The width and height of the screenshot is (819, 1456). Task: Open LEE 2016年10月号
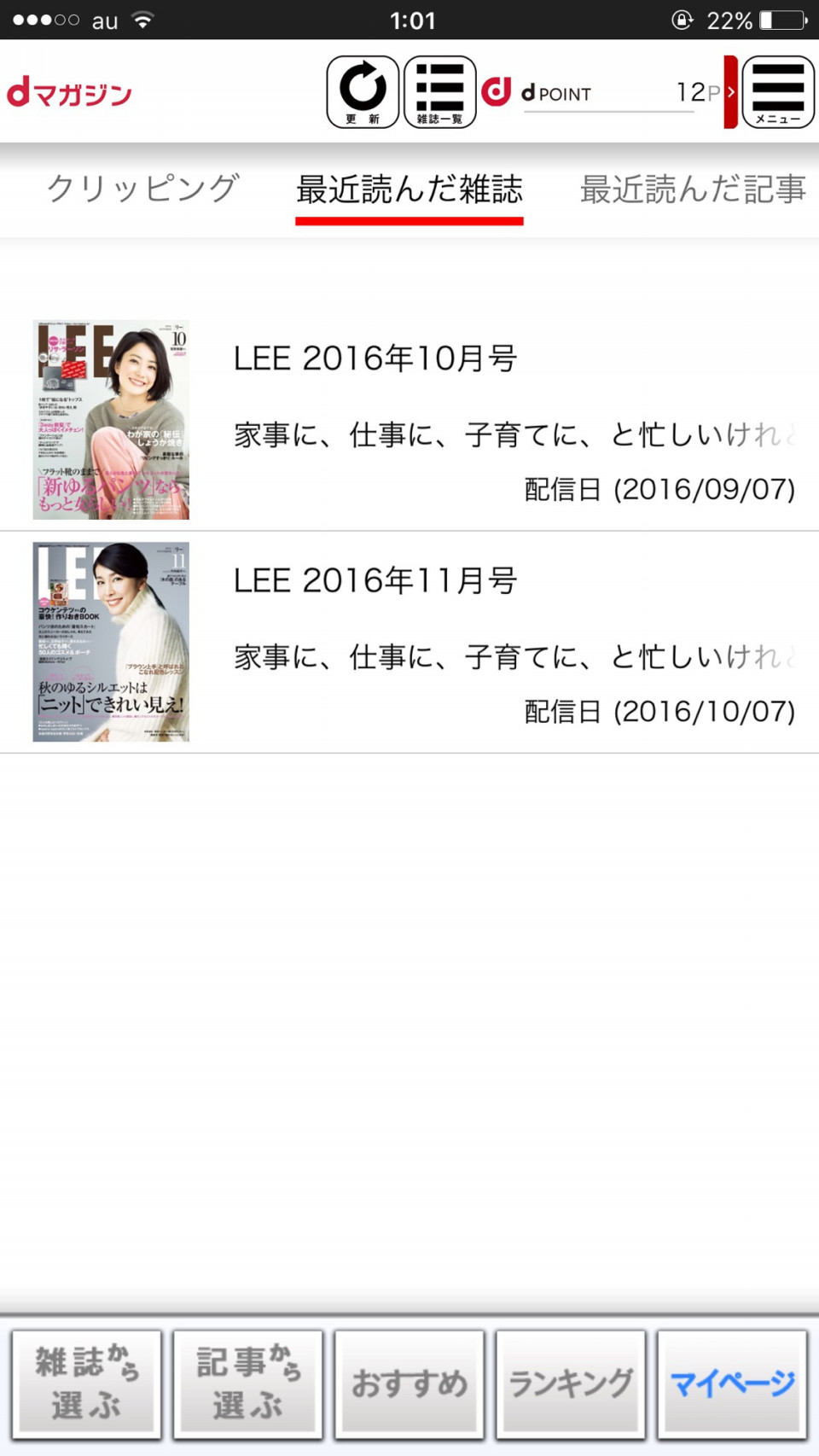tap(409, 420)
